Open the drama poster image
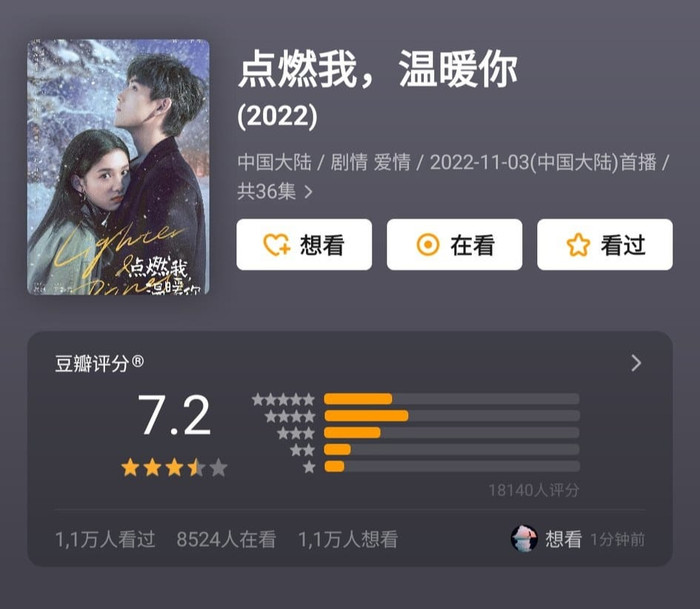Image resolution: width=700 pixels, height=609 pixels. tap(118, 167)
